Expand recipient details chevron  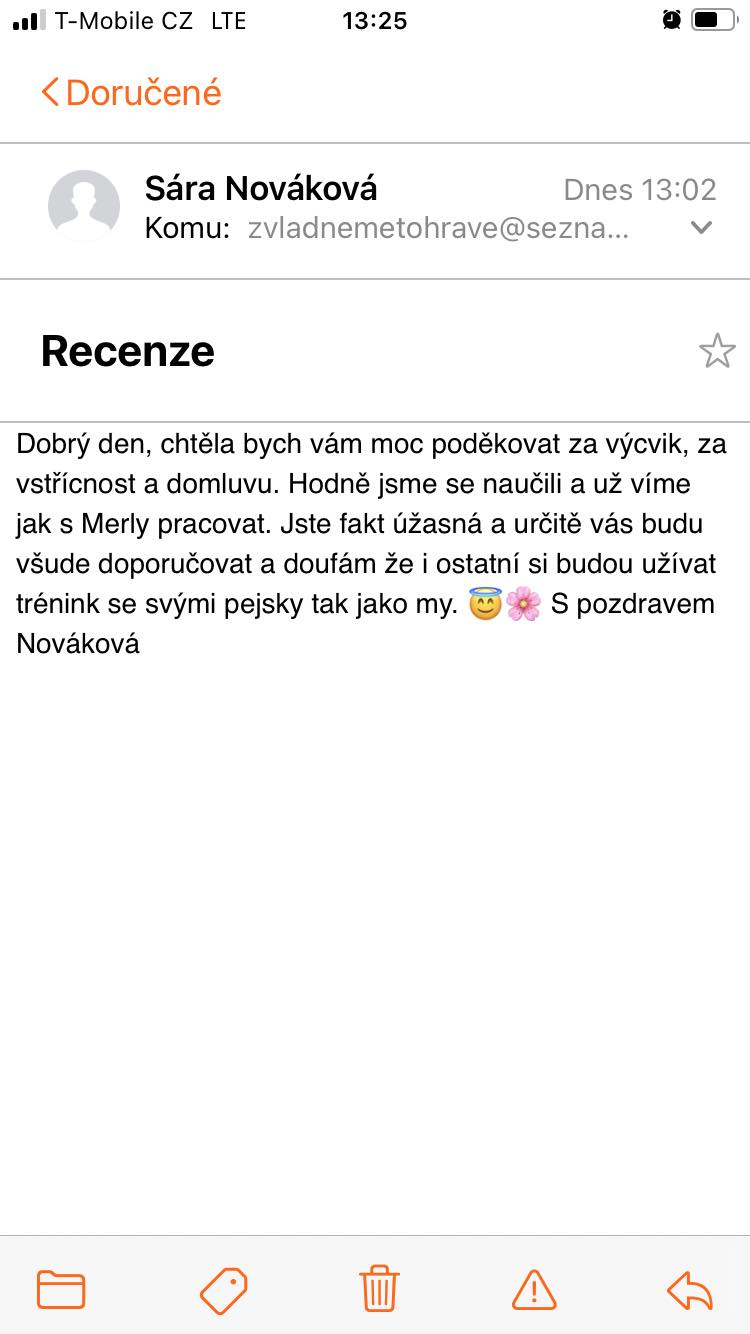pyautogui.click(x=701, y=228)
